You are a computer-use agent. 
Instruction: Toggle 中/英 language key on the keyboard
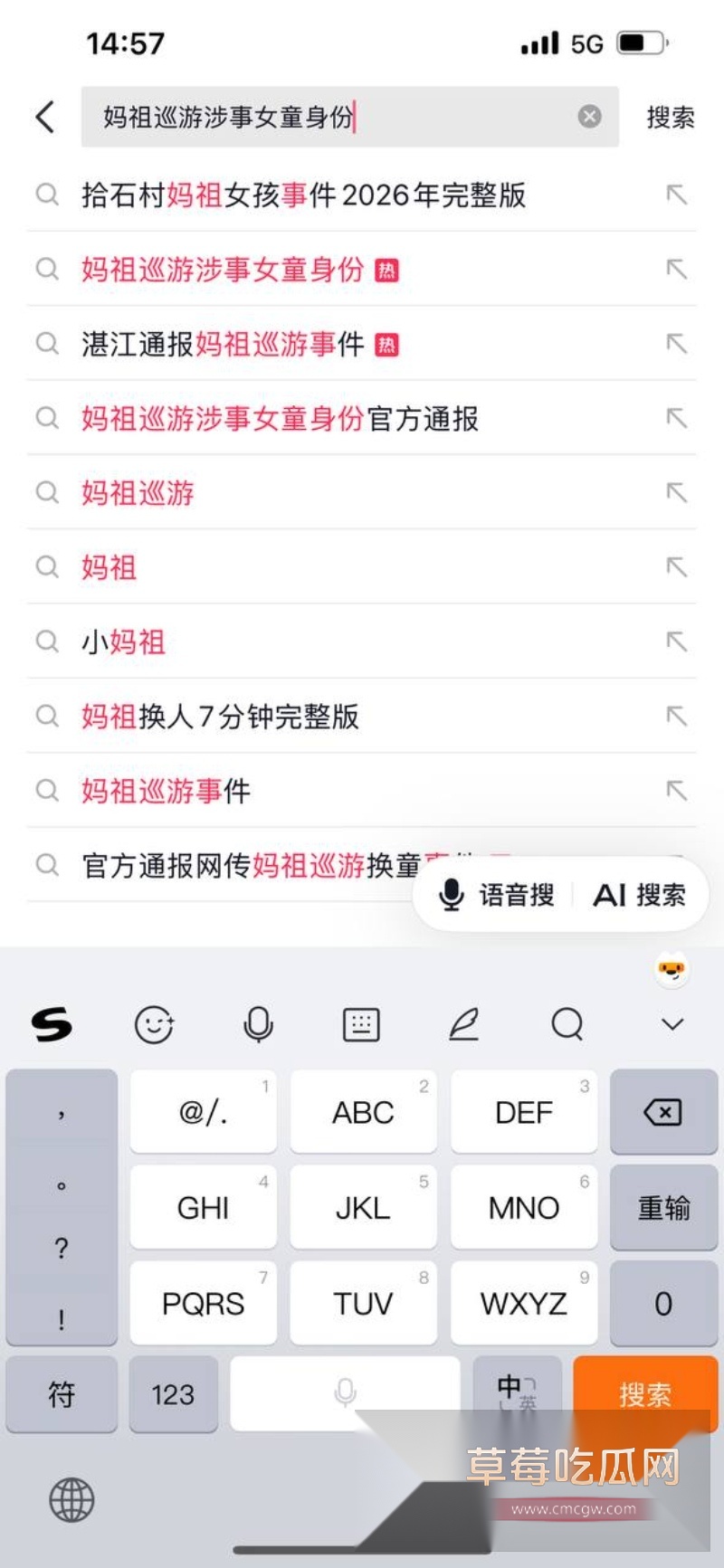[x=517, y=1394]
